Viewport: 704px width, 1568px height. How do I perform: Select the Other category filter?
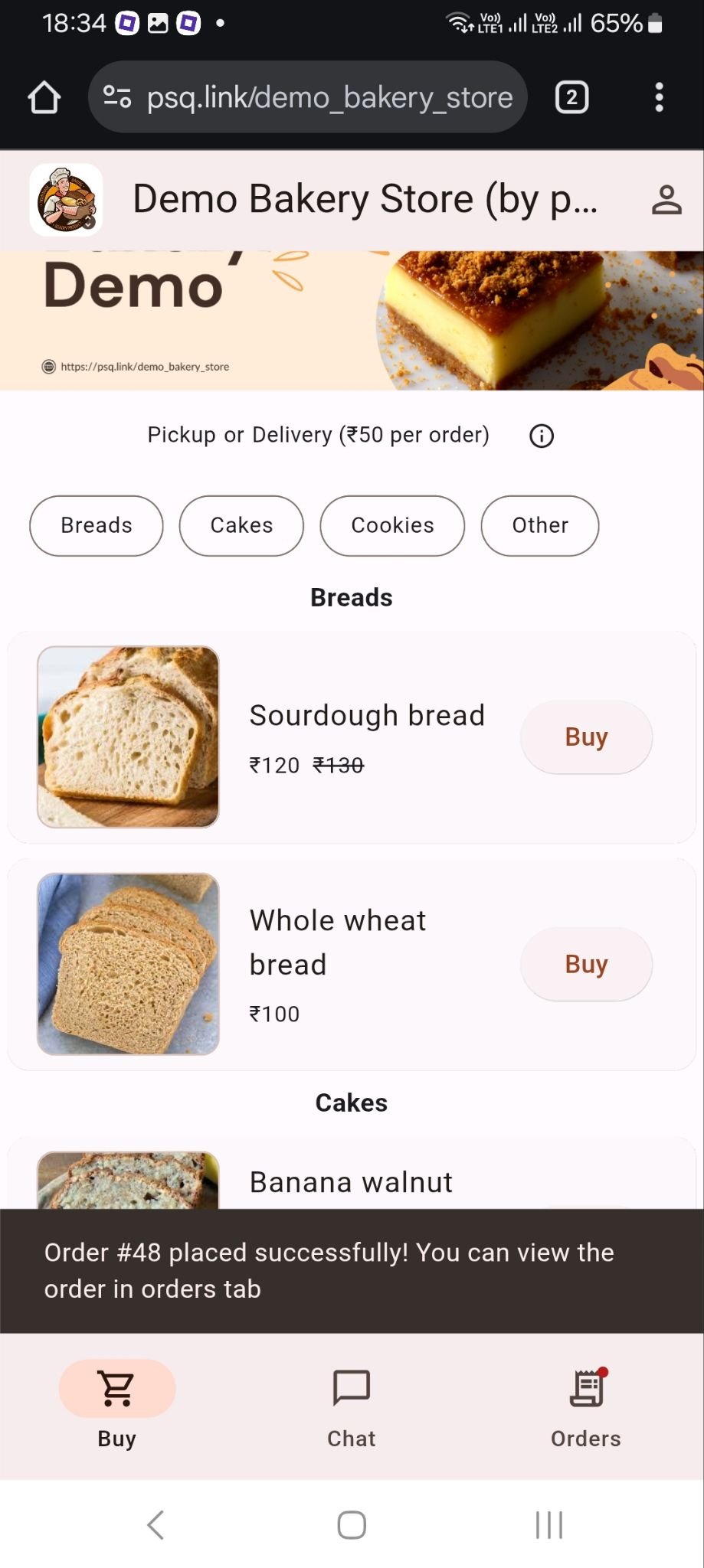click(x=540, y=525)
